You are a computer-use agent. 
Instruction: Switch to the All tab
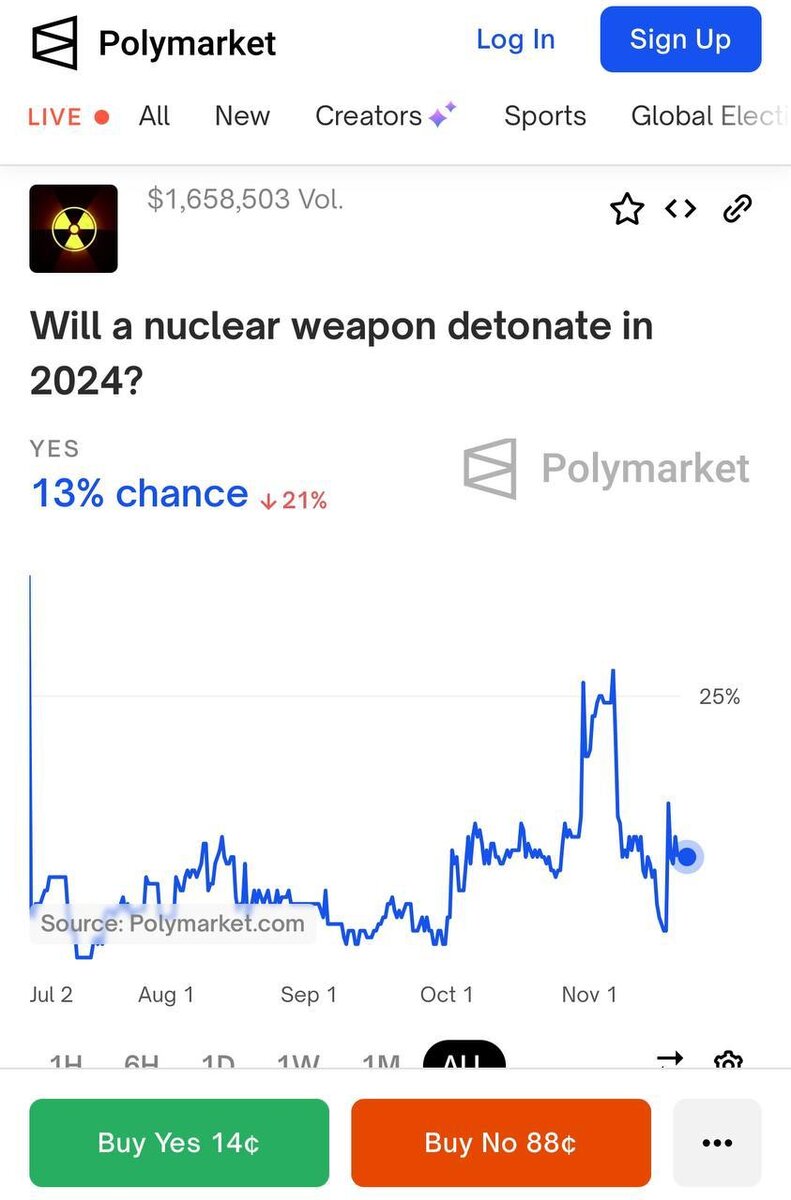(x=154, y=116)
